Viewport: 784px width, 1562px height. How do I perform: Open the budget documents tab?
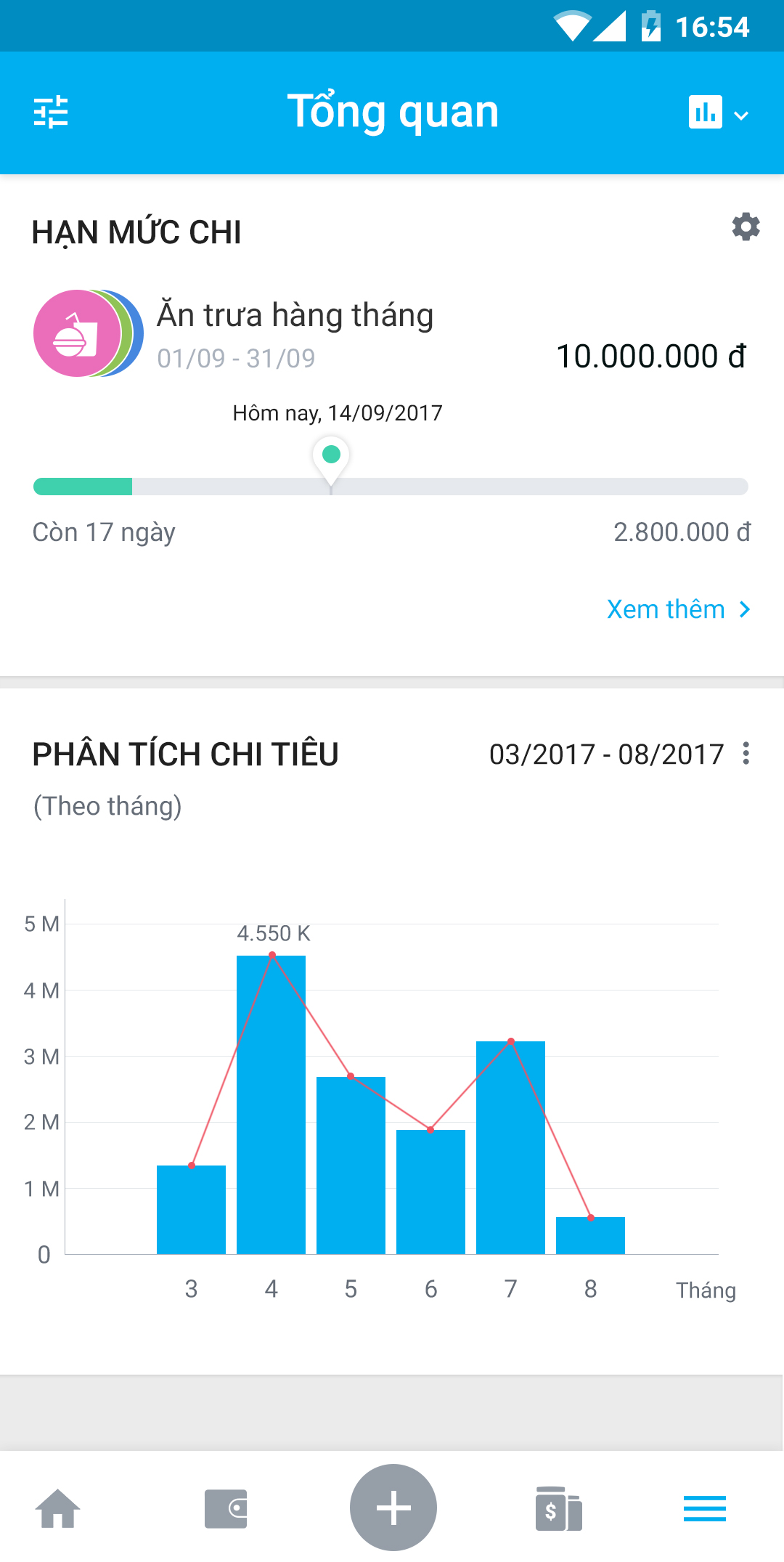point(558,1509)
